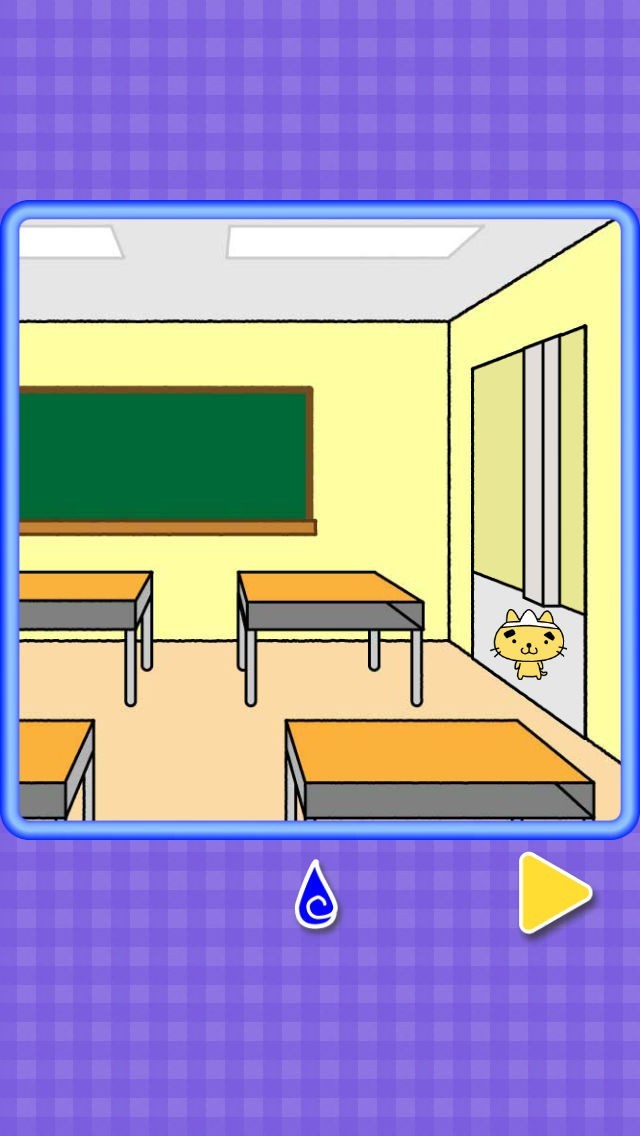Select the blue water drop item

tap(316, 894)
